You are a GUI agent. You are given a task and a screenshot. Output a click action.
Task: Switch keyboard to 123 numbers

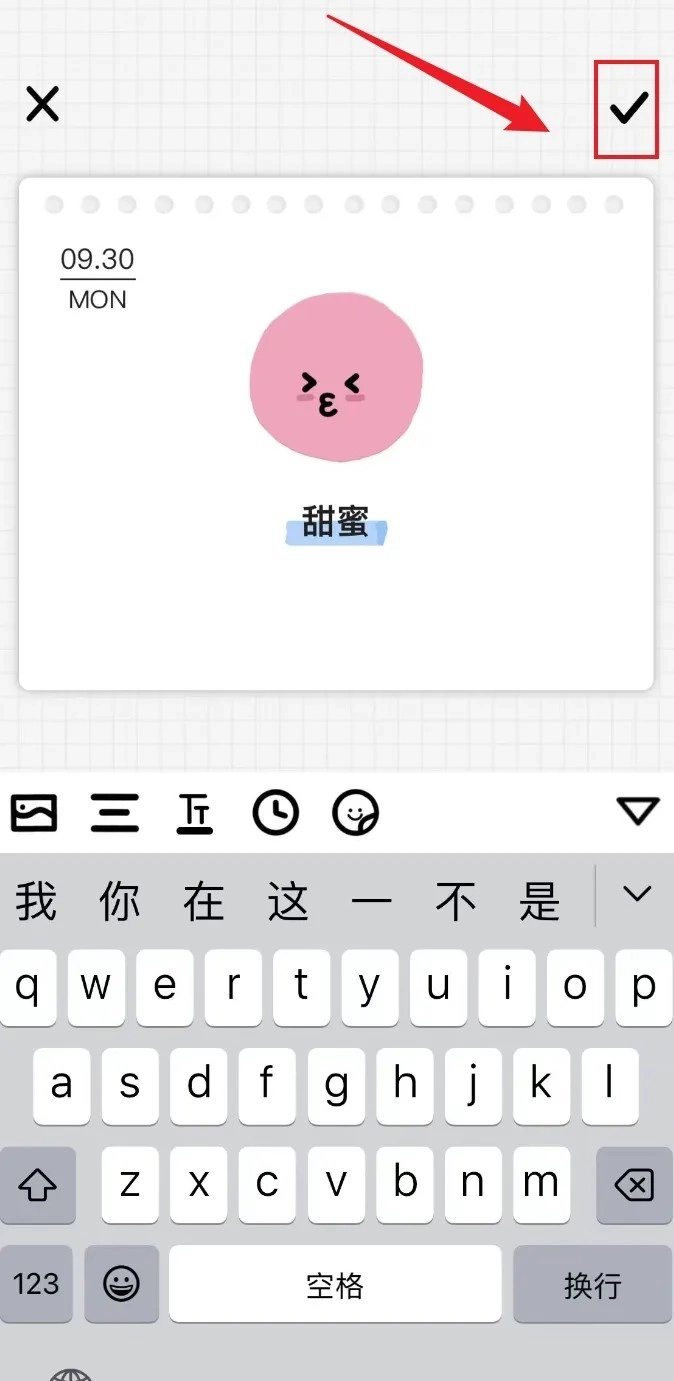point(37,1283)
